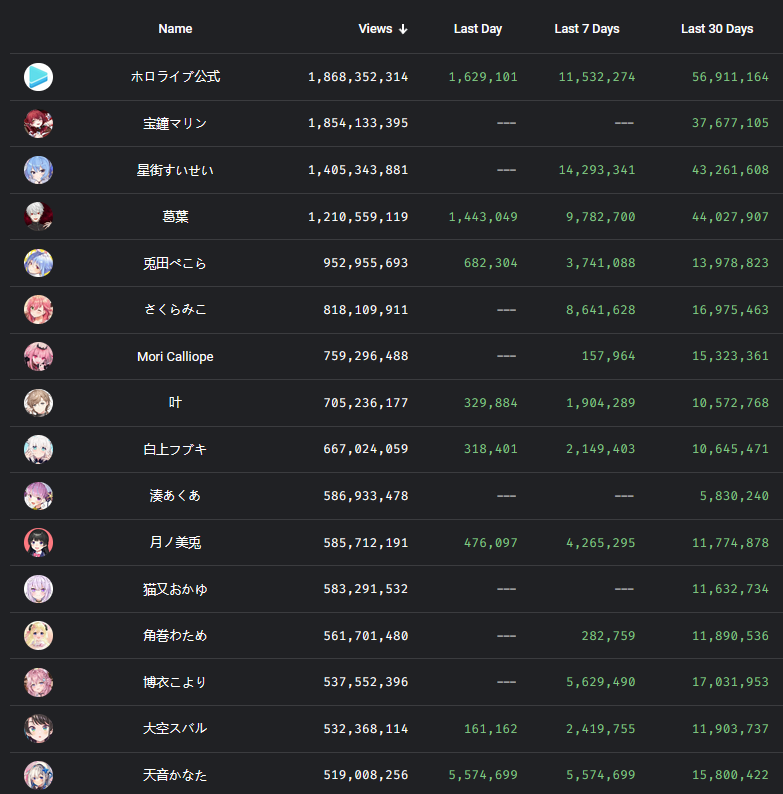Sort by Last 30 Days views
The height and width of the screenshot is (794, 783).
pos(716,29)
